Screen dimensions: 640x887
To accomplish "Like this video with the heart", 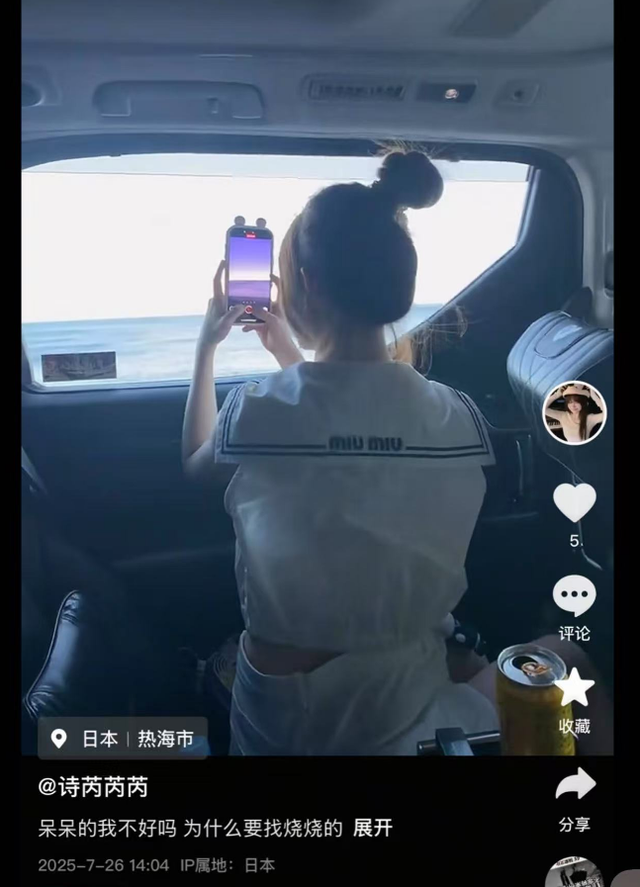I will [x=575, y=502].
